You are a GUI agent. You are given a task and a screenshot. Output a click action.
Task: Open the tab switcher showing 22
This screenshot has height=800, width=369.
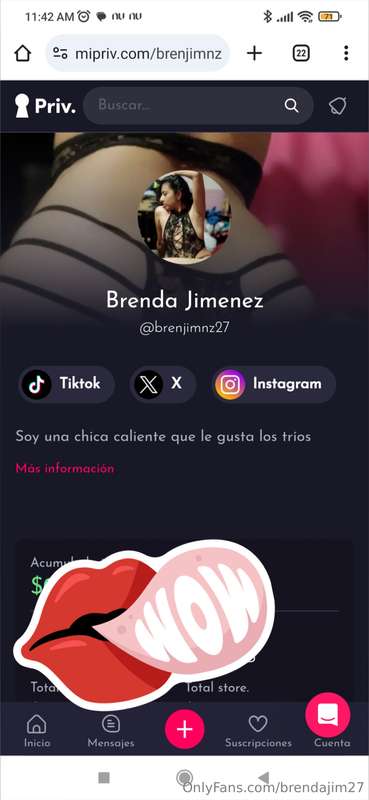(x=301, y=53)
